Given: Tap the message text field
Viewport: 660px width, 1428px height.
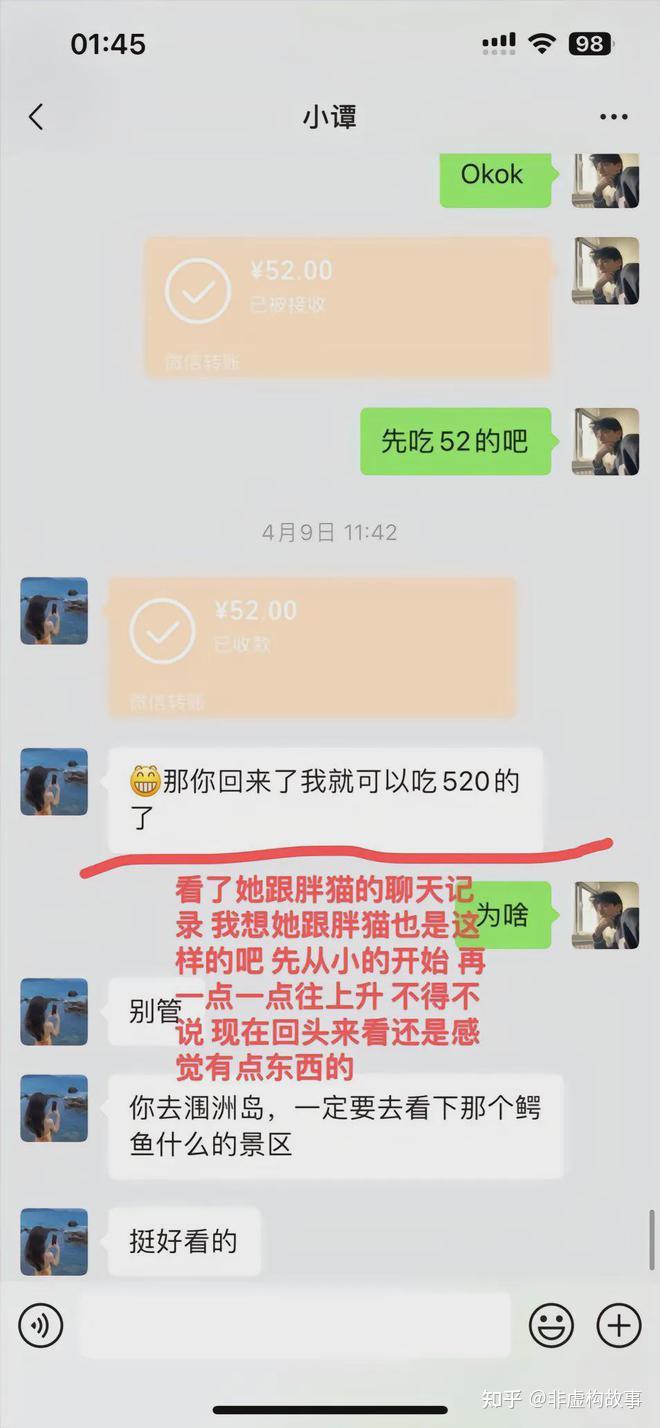Looking at the screenshot, I should [295, 1325].
